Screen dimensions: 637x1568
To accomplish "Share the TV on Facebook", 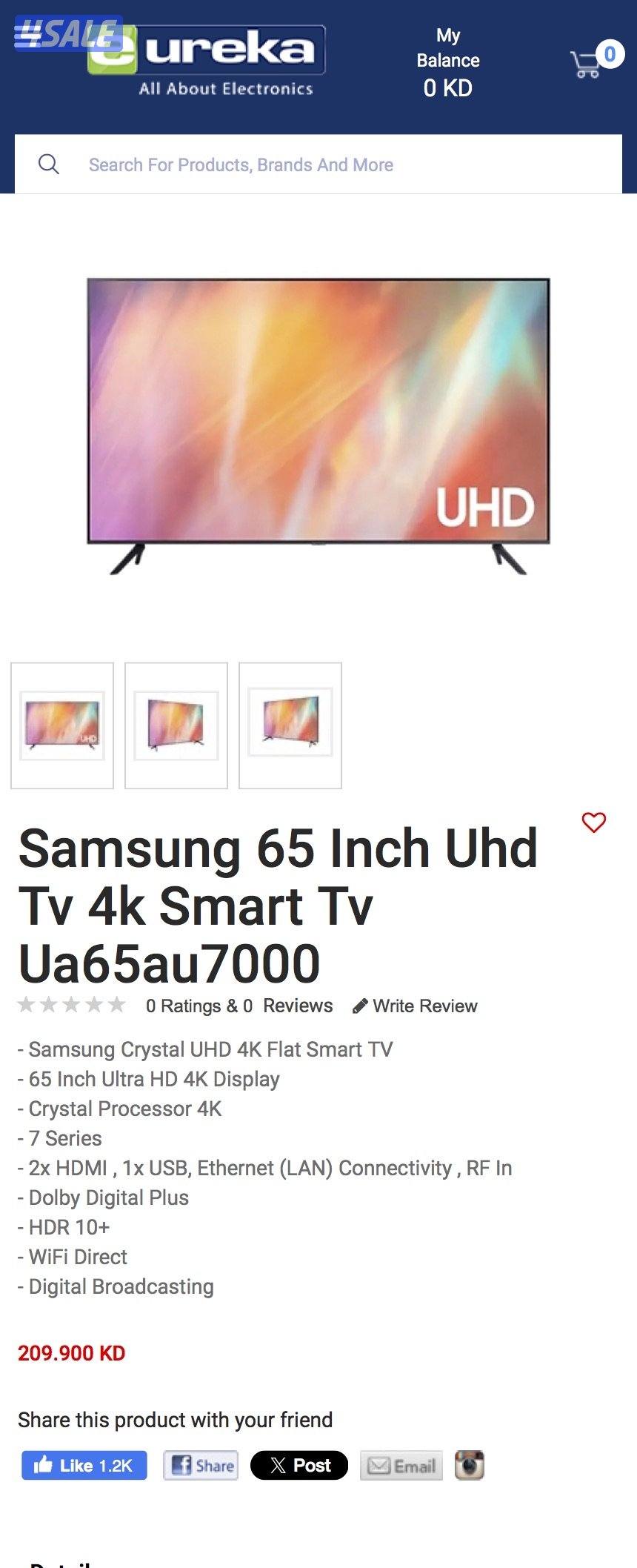I will [x=201, y=1465].
